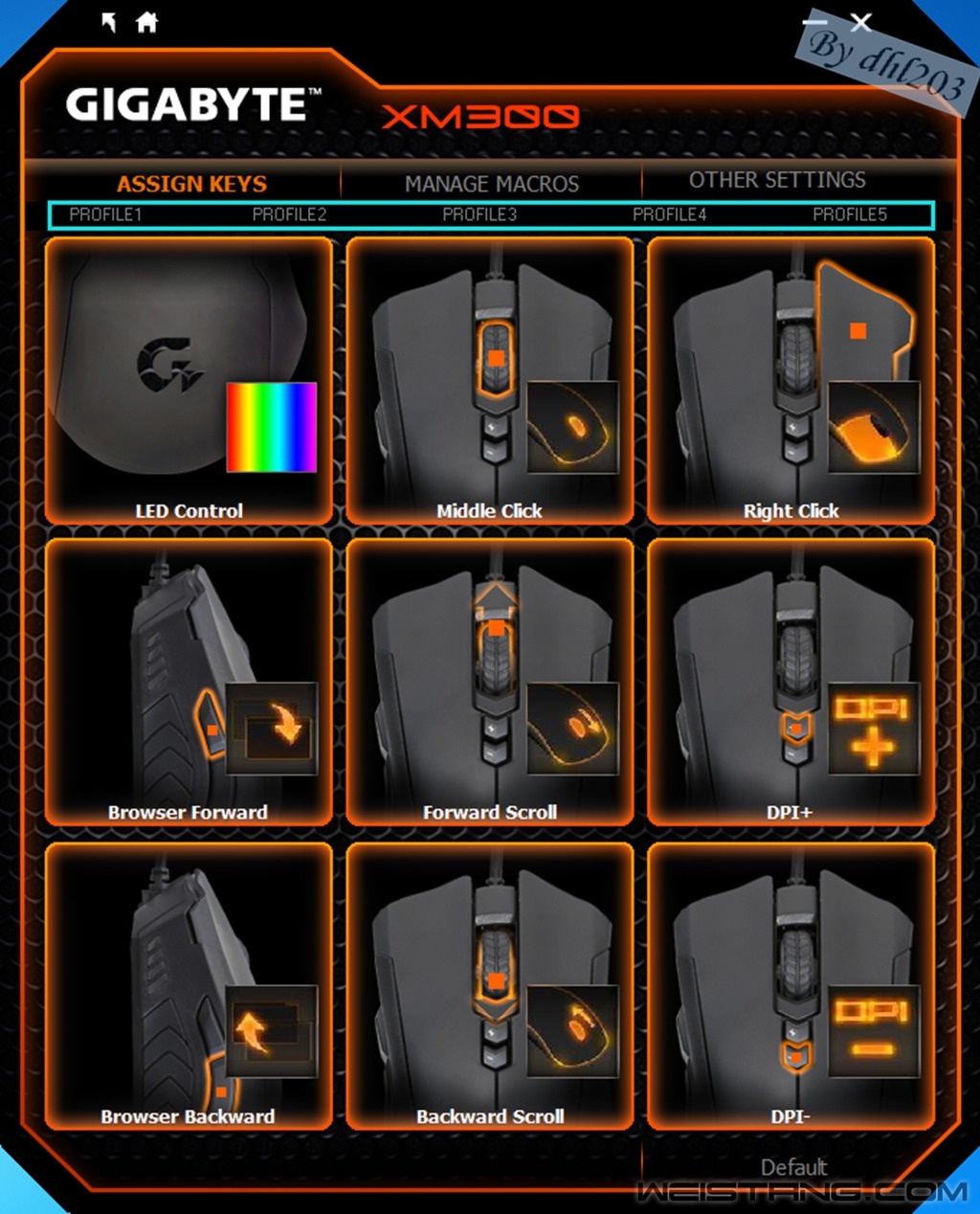Activate PROFILE4
The height and width of the screenshot is (1214, 980).
click(x=669, y=214)
